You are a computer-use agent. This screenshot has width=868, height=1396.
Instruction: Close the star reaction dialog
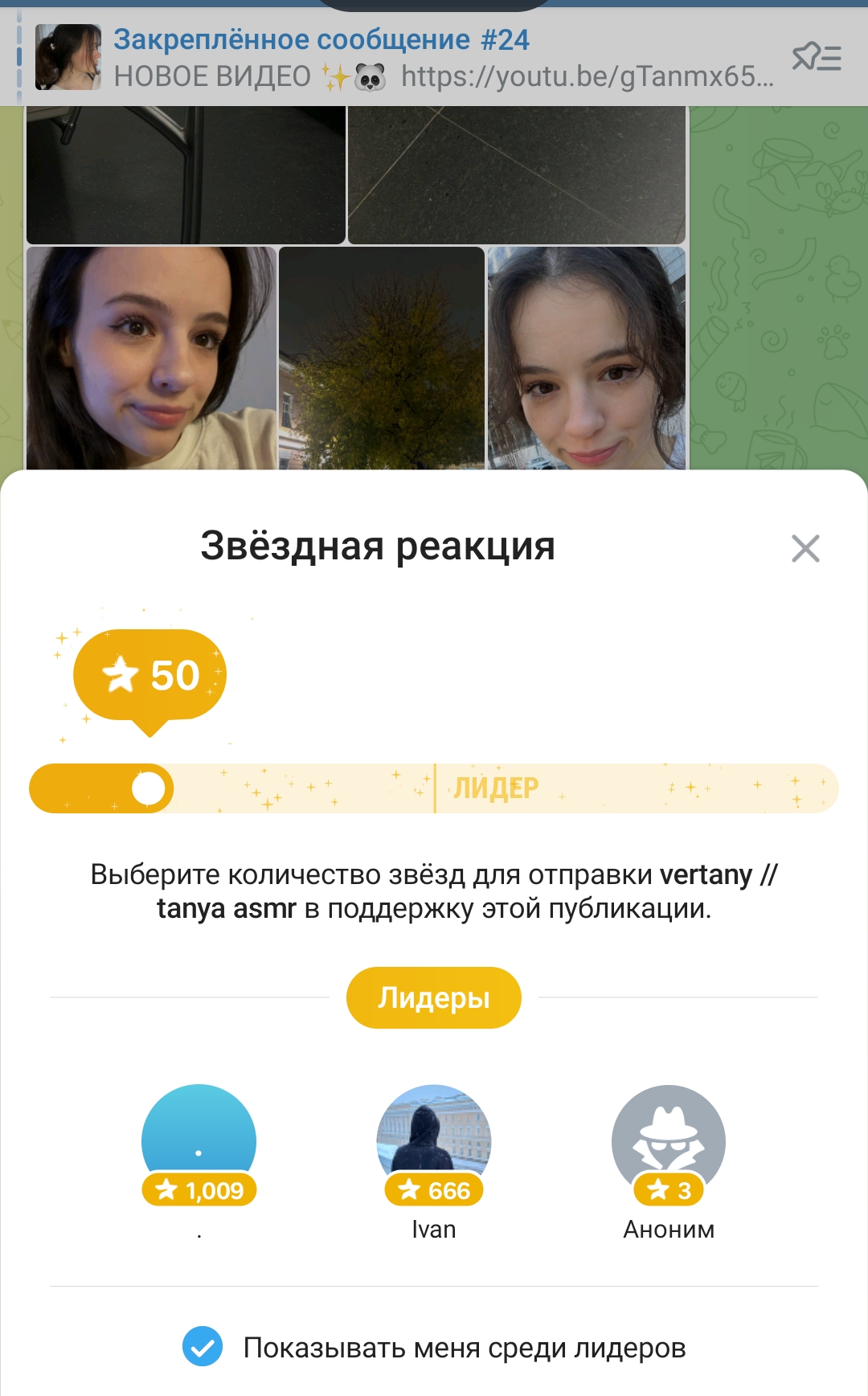click(805, 549)
